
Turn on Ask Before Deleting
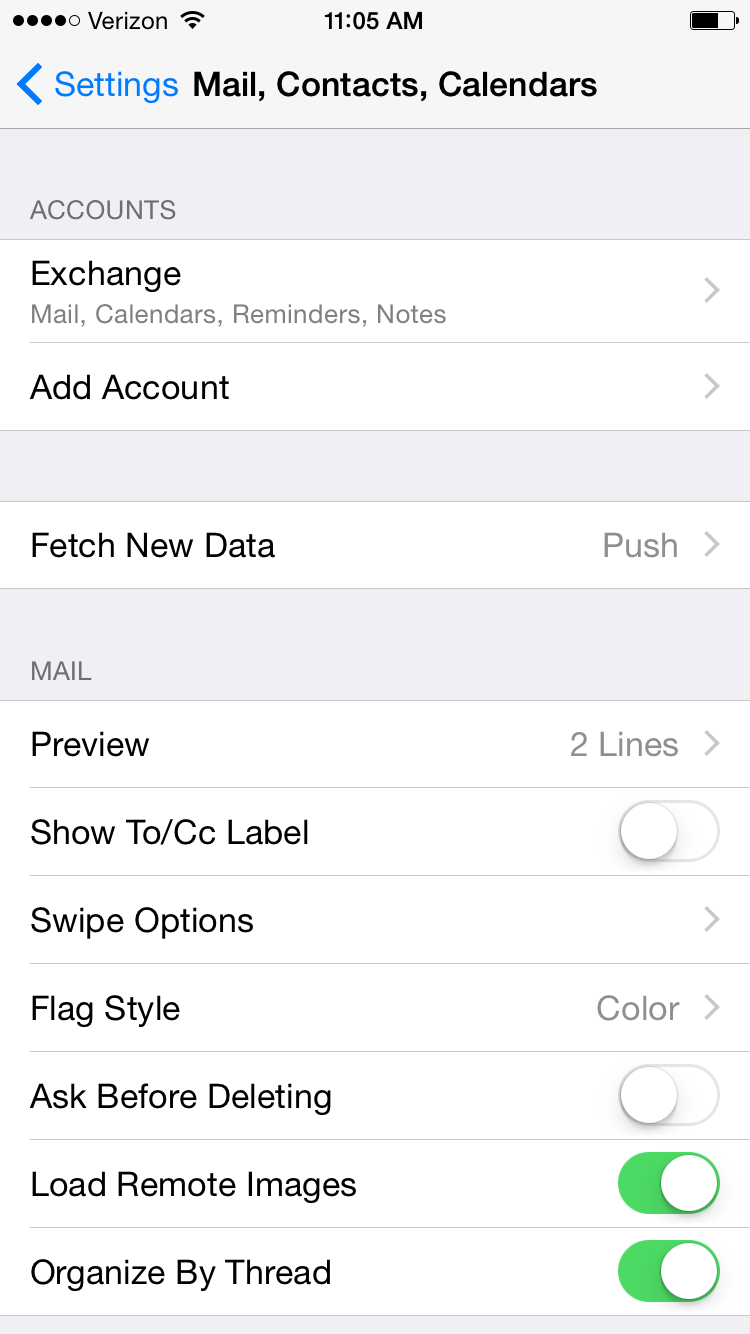point(669,1096)
